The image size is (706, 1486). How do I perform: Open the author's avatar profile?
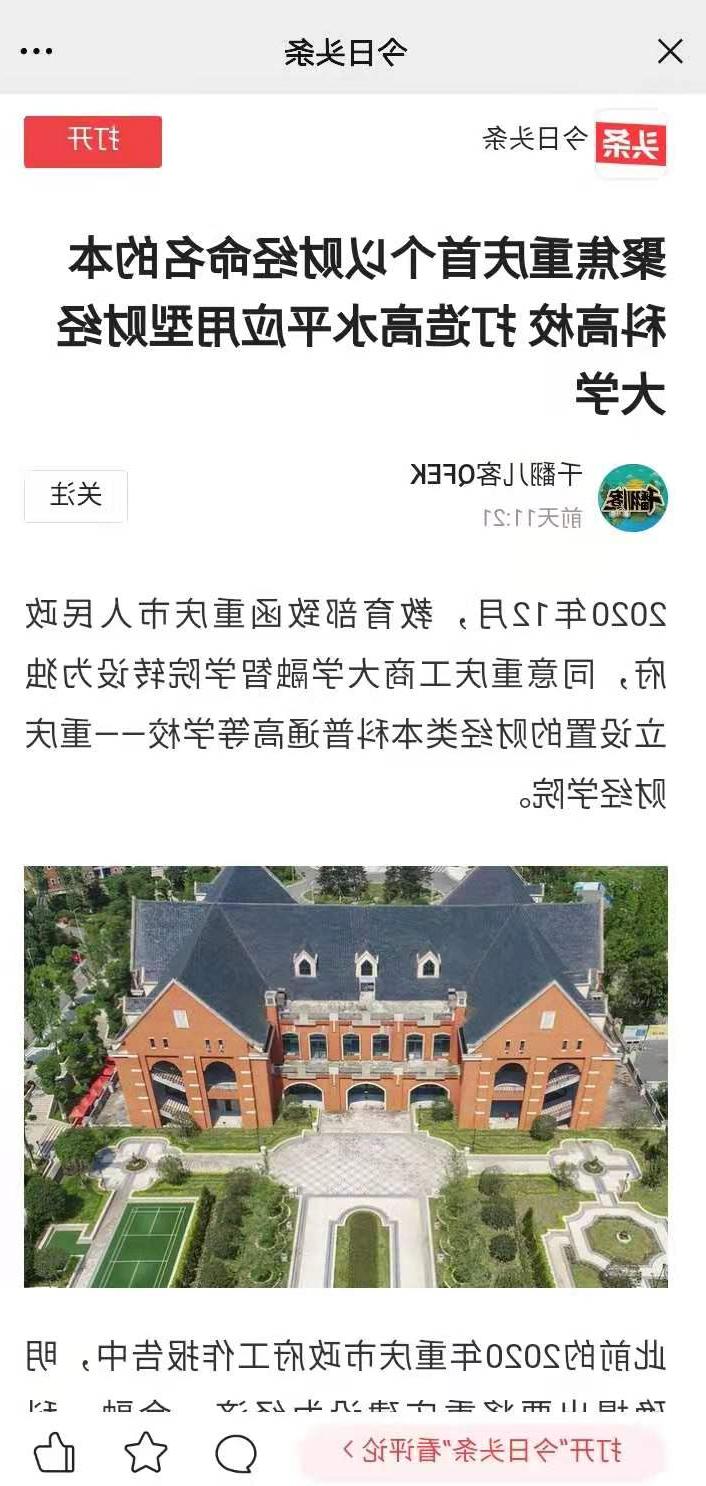pyautogui.click(x=632, y=497)
